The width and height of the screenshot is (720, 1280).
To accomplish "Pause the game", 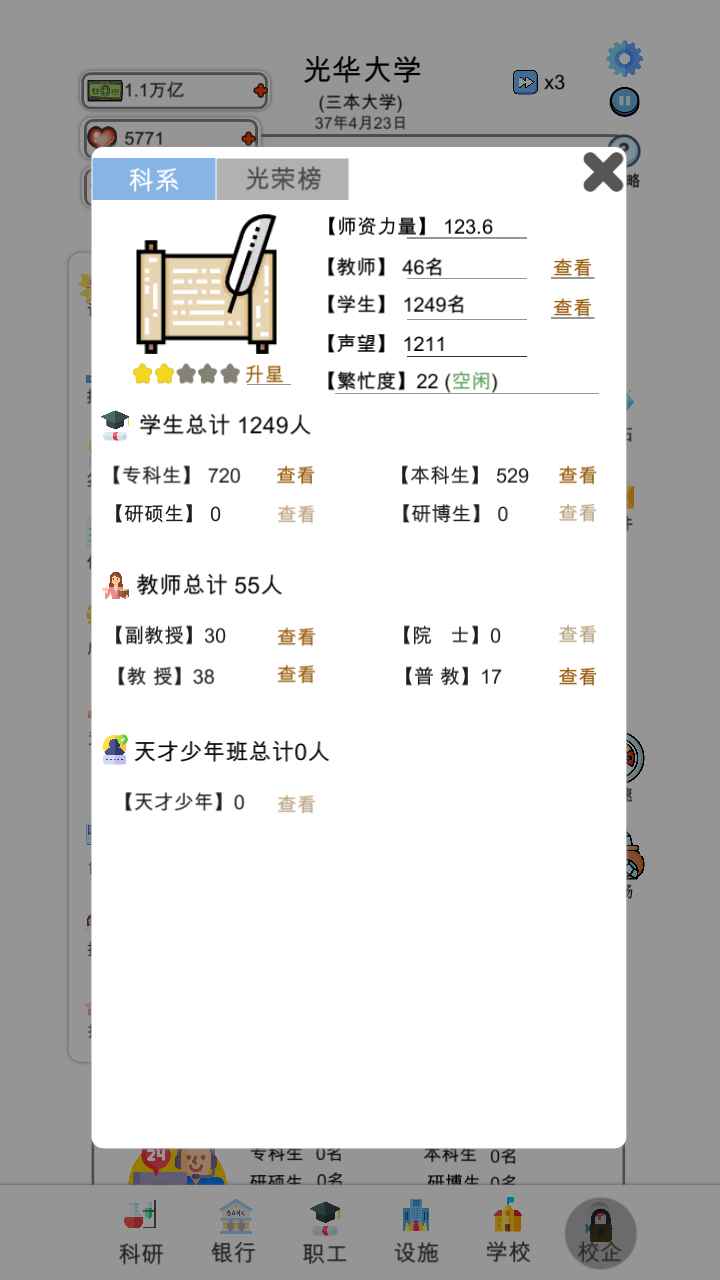I will [x=625, y=102].
